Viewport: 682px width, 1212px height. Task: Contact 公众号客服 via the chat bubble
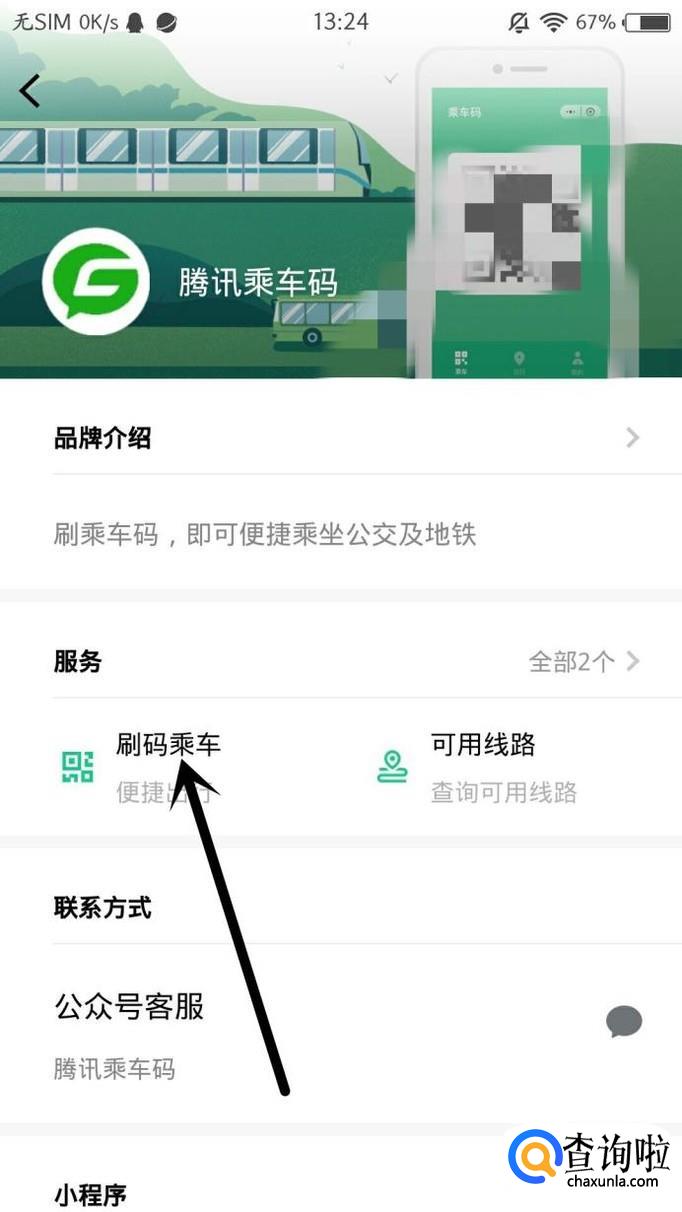[624, 1021]
